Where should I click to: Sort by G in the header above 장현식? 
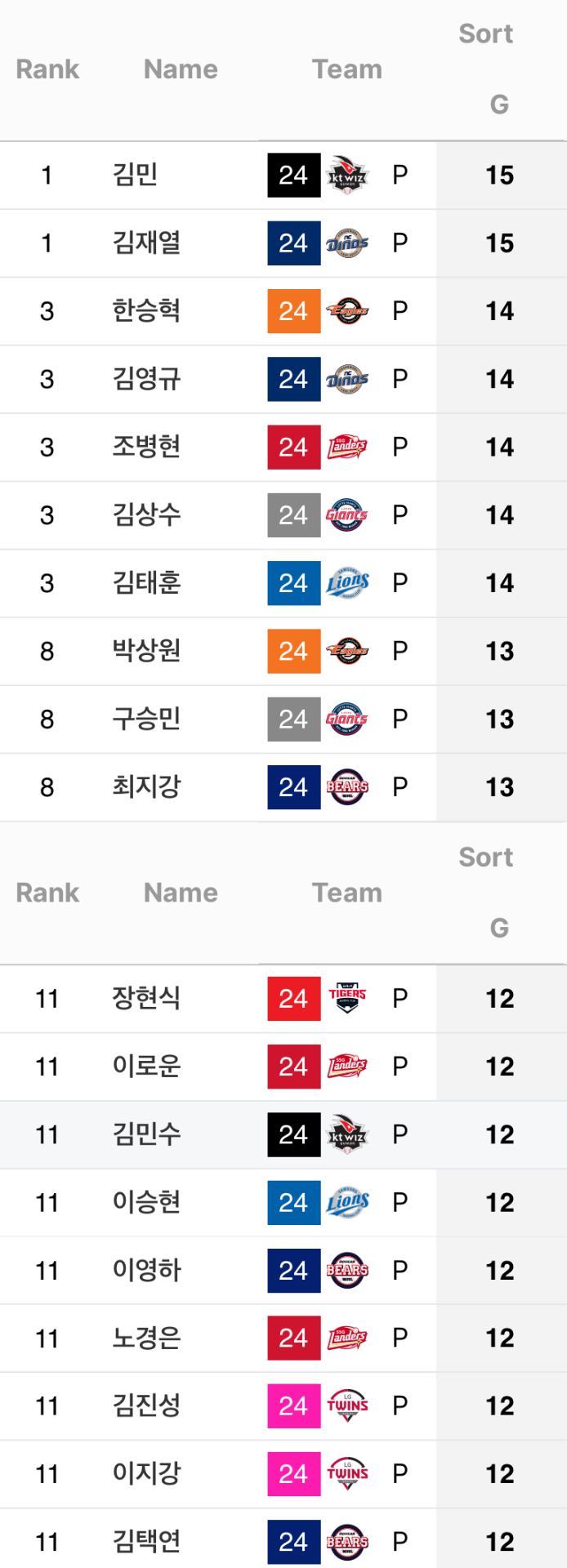[498, 928]
